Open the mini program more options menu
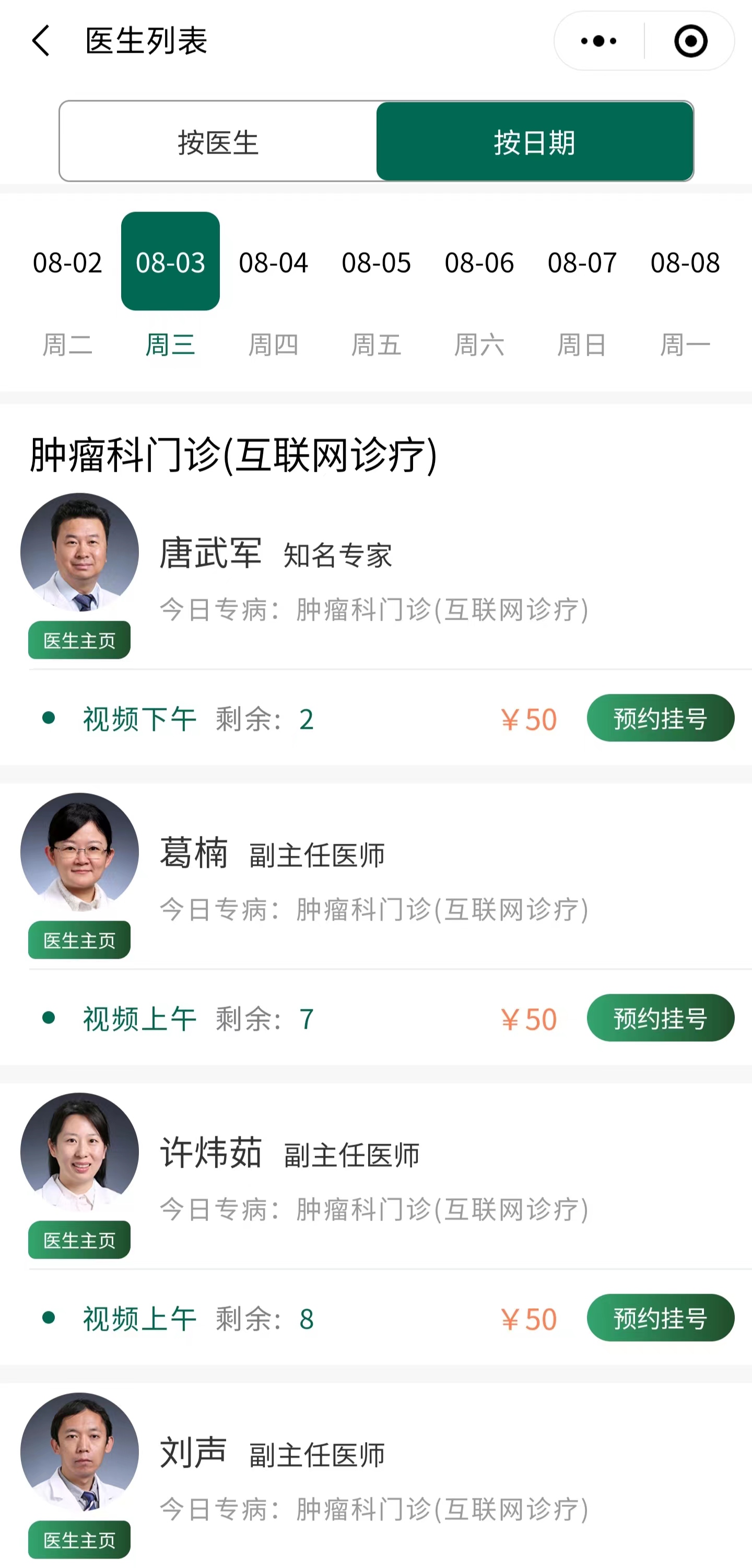 [x=598, y=41]
